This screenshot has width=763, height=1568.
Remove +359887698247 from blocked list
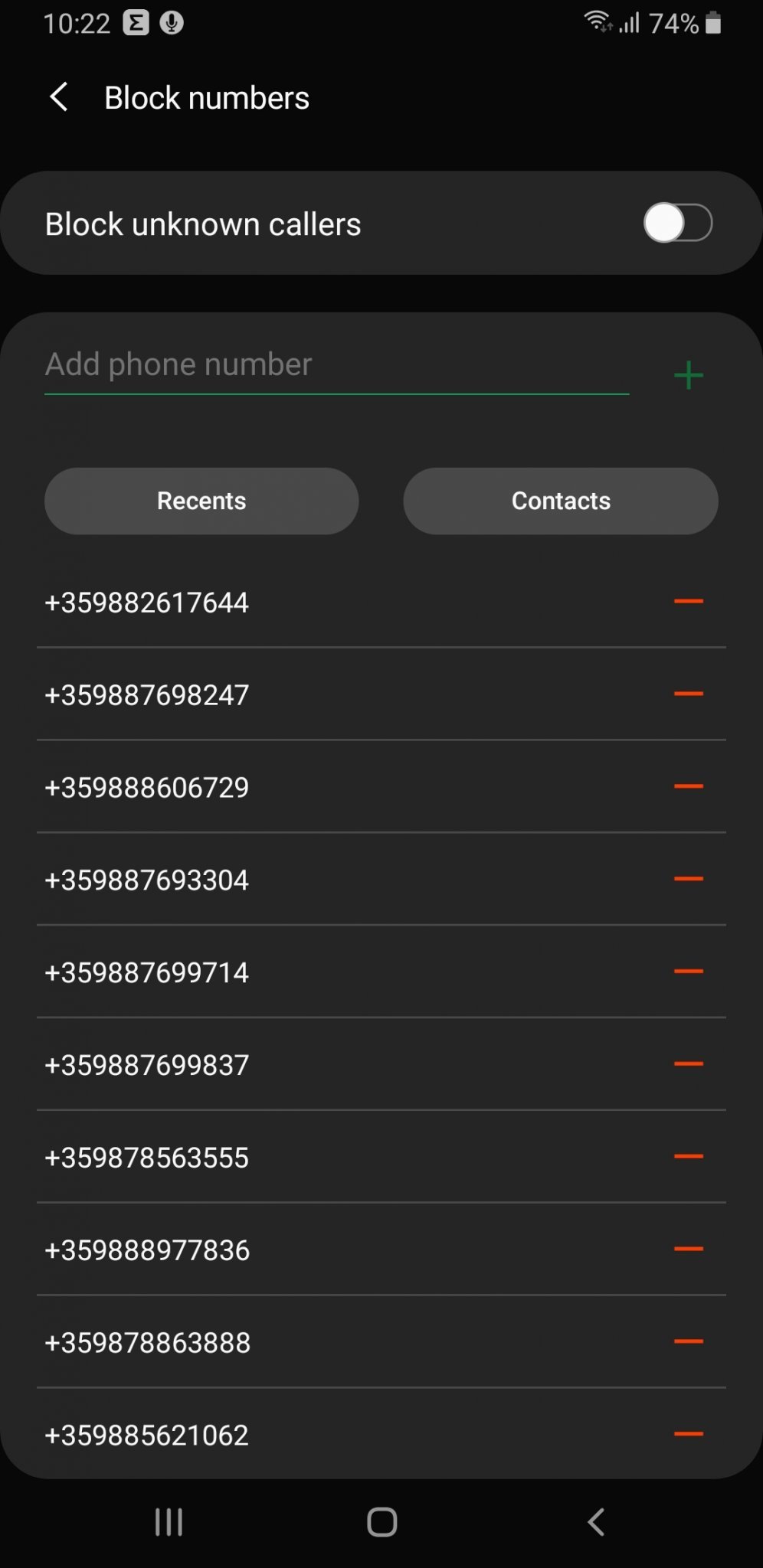pyautogui.click(x=689, y=694)
